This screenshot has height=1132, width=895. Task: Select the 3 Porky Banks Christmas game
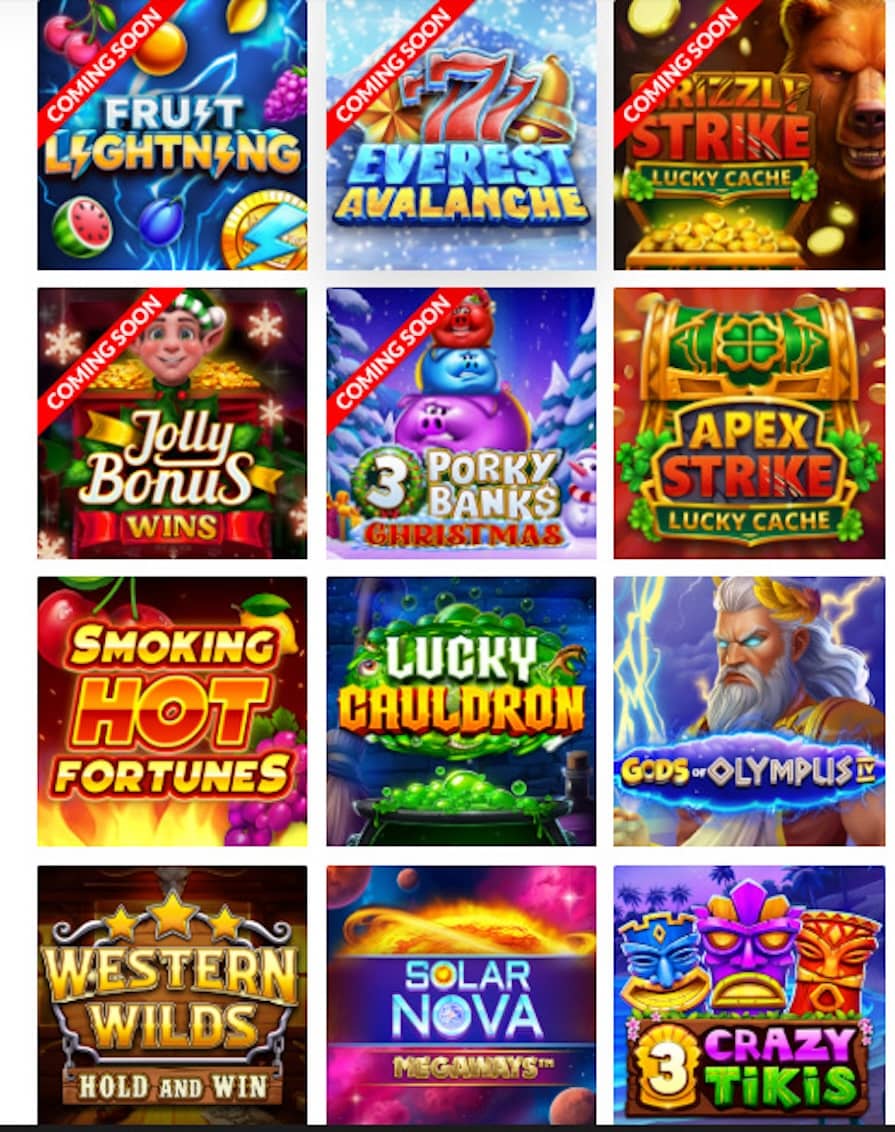461,423
